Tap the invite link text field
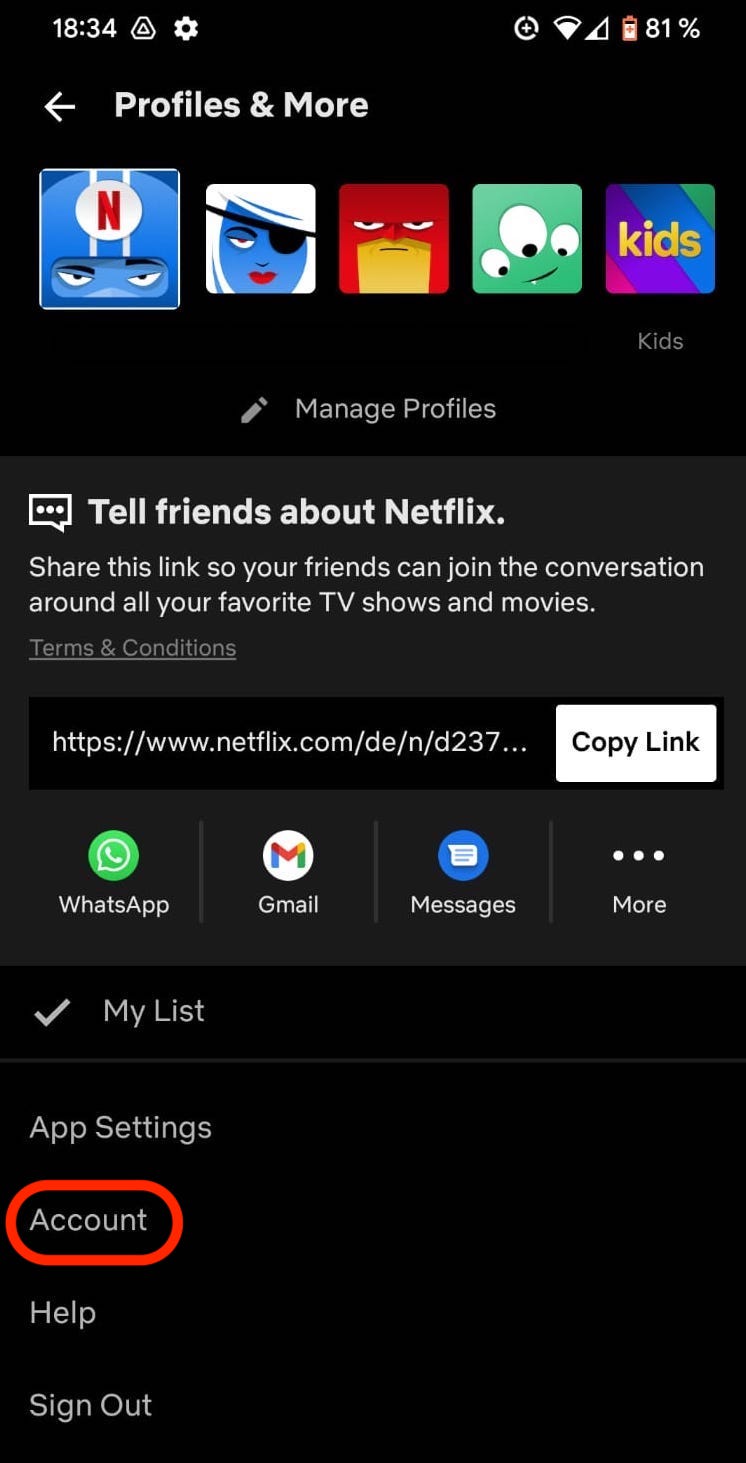This screenshot has width=746, height=1463. pos(290,742)
